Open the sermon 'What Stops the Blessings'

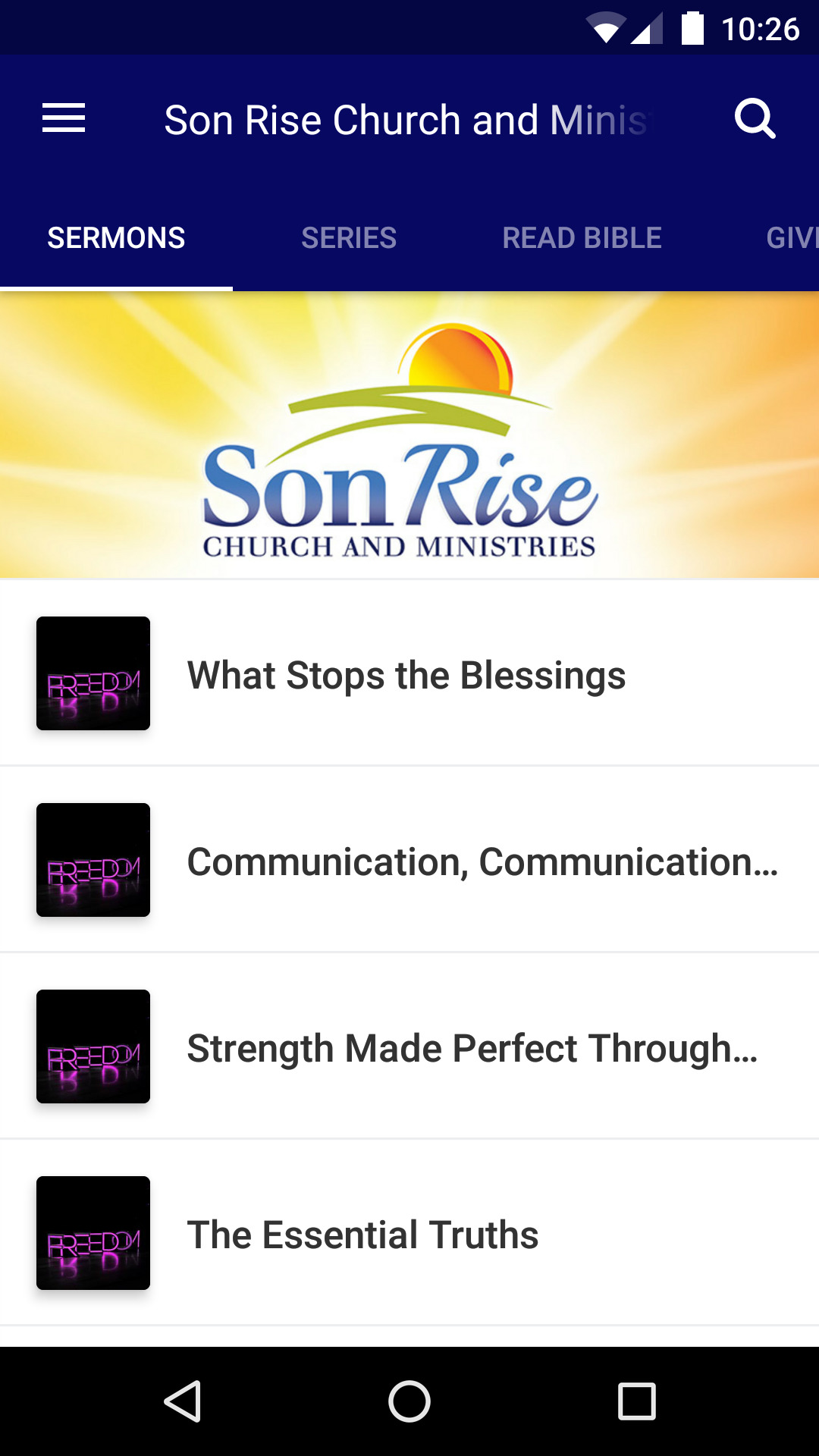click(x=406, y=673)
